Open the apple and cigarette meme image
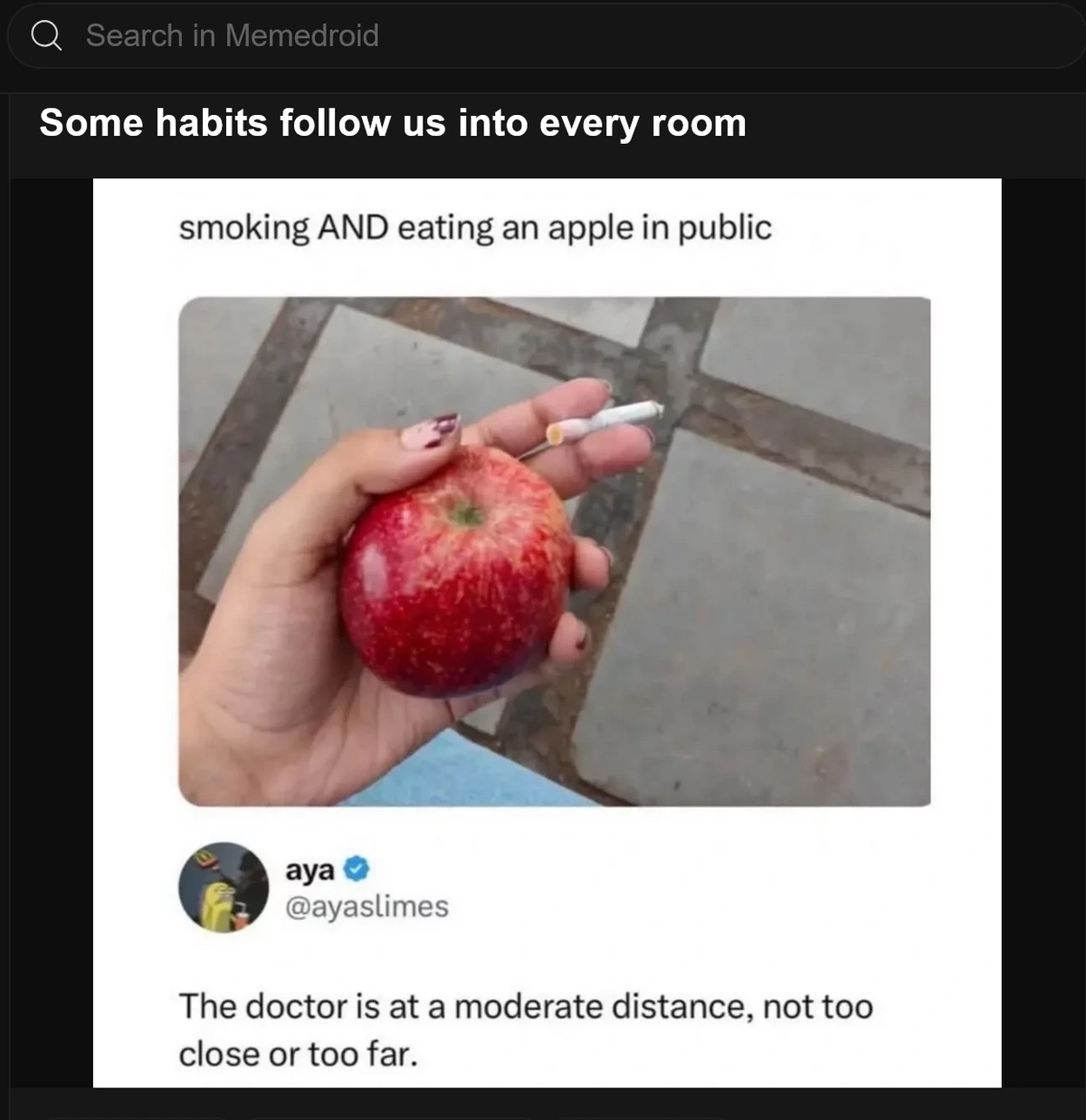Image resolution: width=1086 pixels, height=1120 pixels. pos(547,632)
